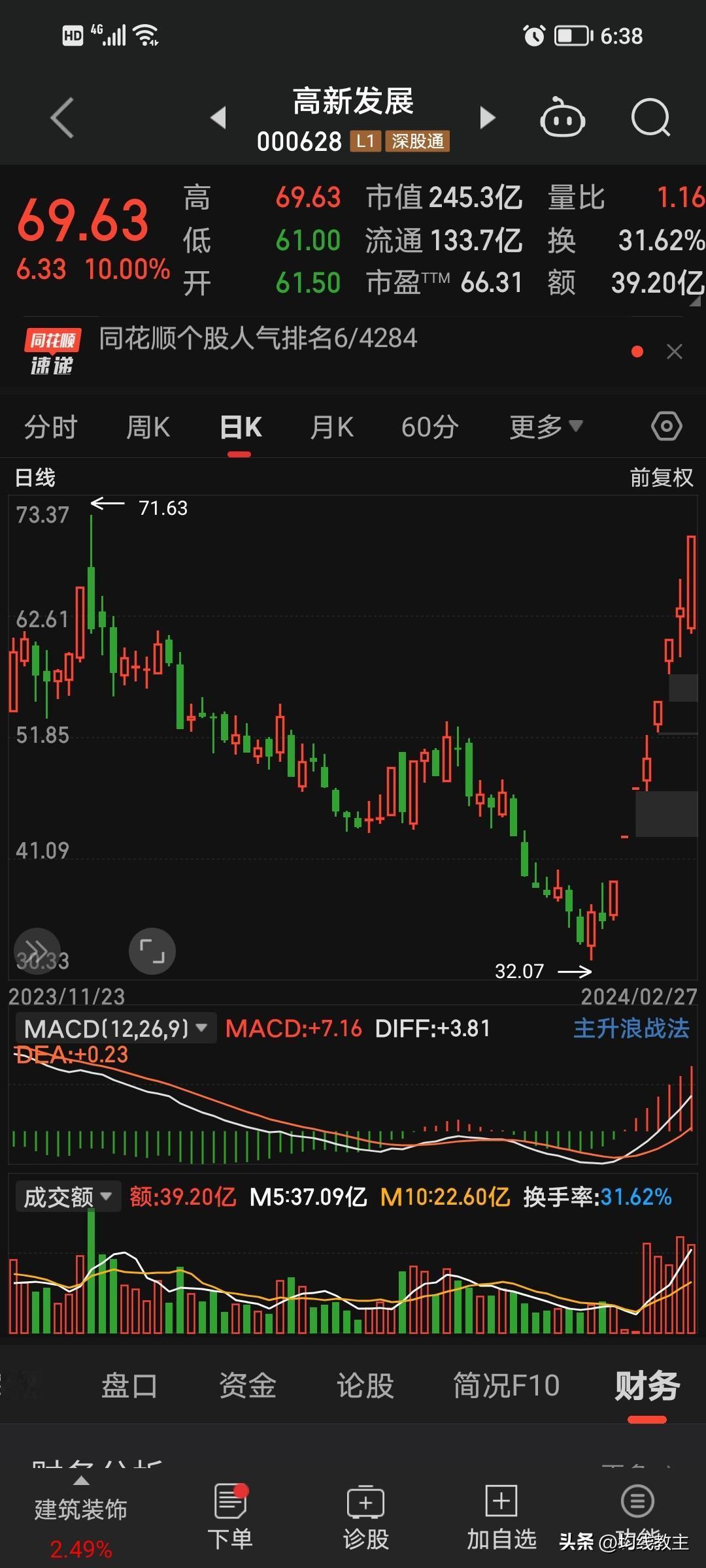Switch to the previous stock
Image resolution: width=706 pixels, height=1568 pixels.
(x=218, y=118)
